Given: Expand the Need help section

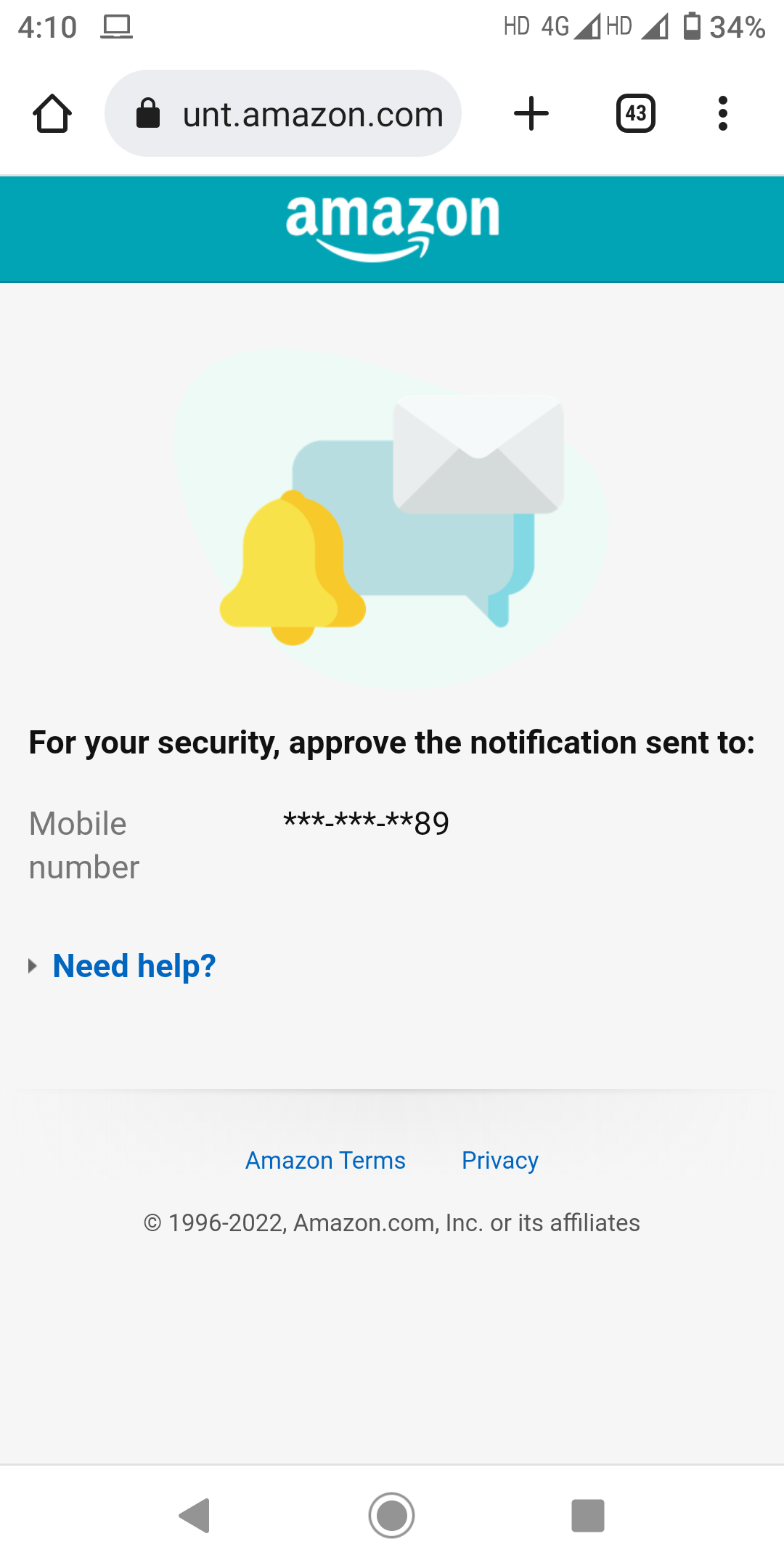Looking at the screenshot, I should (133, 965).
